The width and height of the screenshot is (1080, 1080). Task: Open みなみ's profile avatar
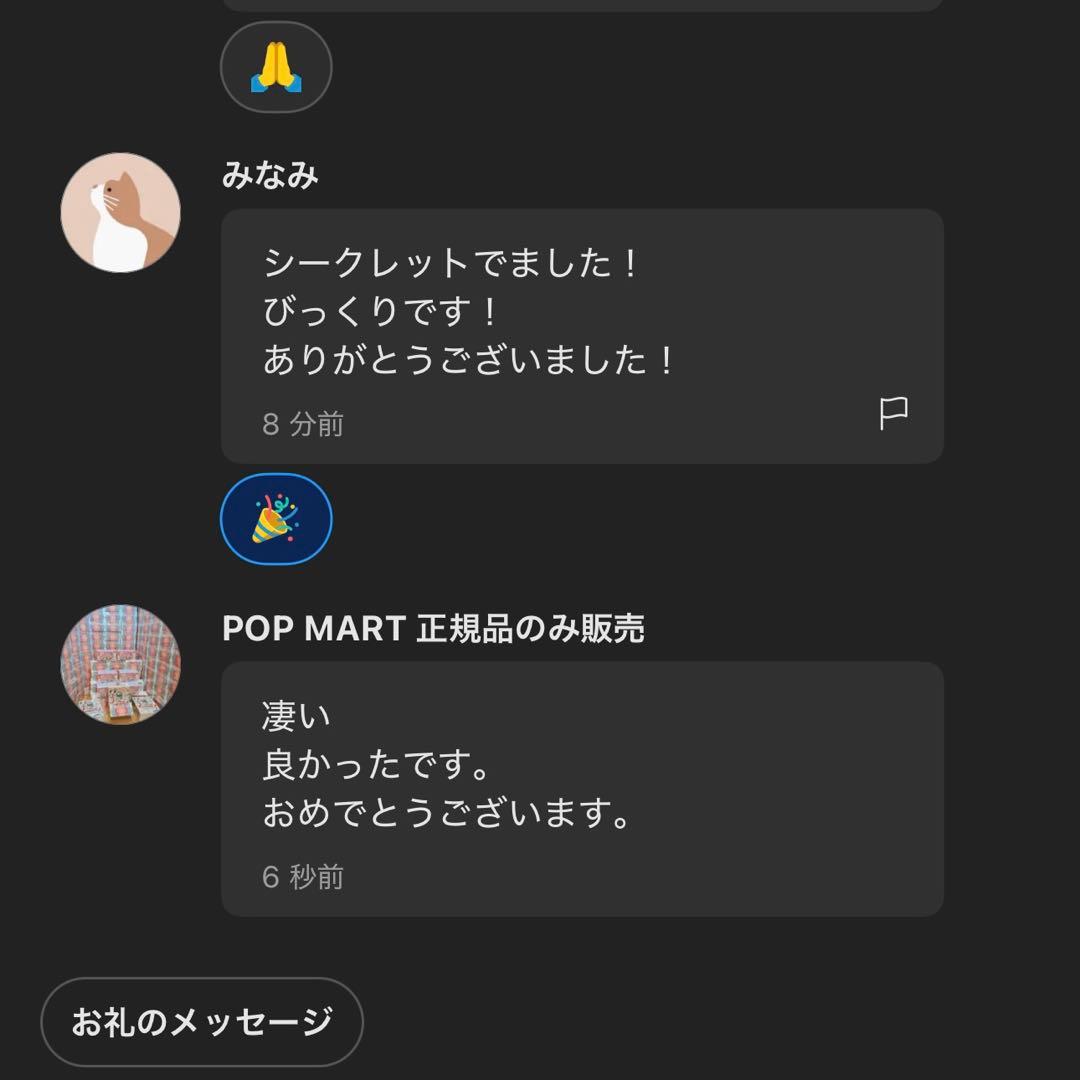click(121, 213)
